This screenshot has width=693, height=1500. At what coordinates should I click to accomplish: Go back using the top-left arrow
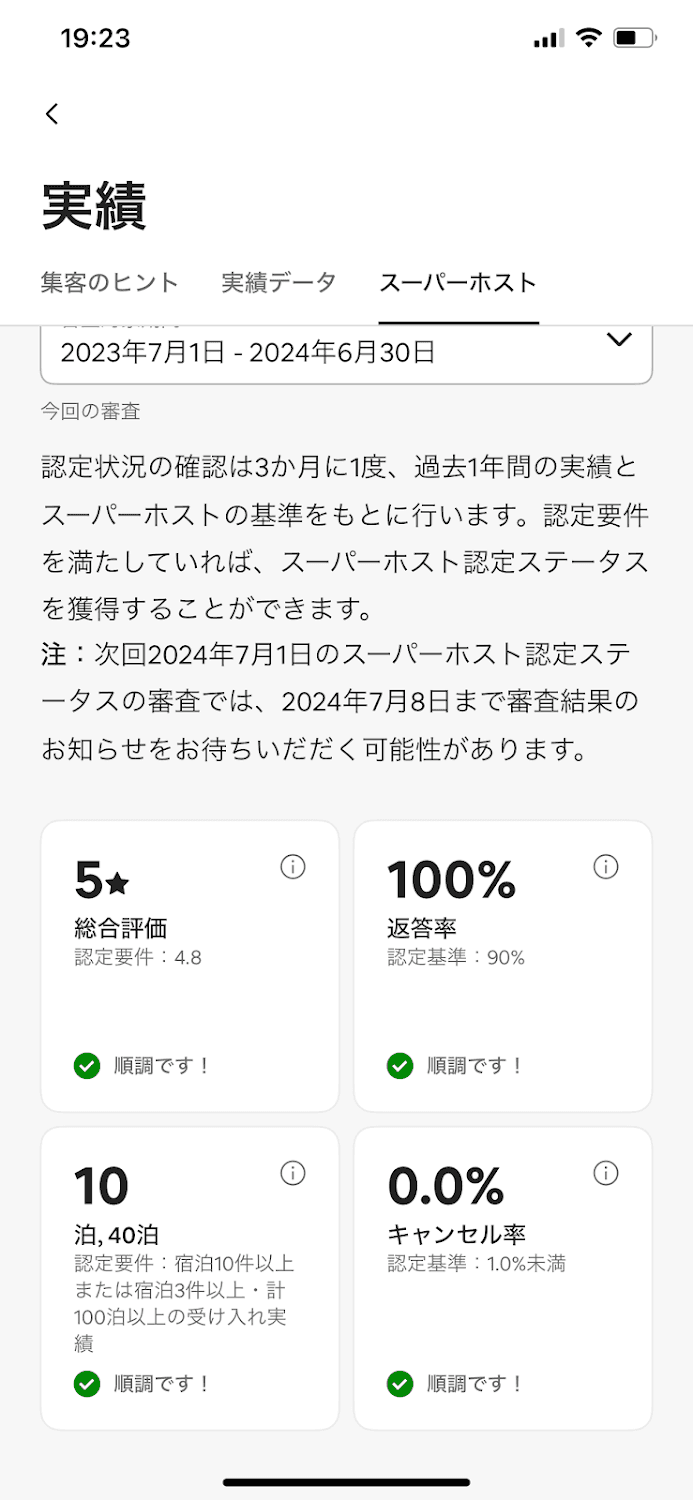pyautogui.click(x=52, y=114)
